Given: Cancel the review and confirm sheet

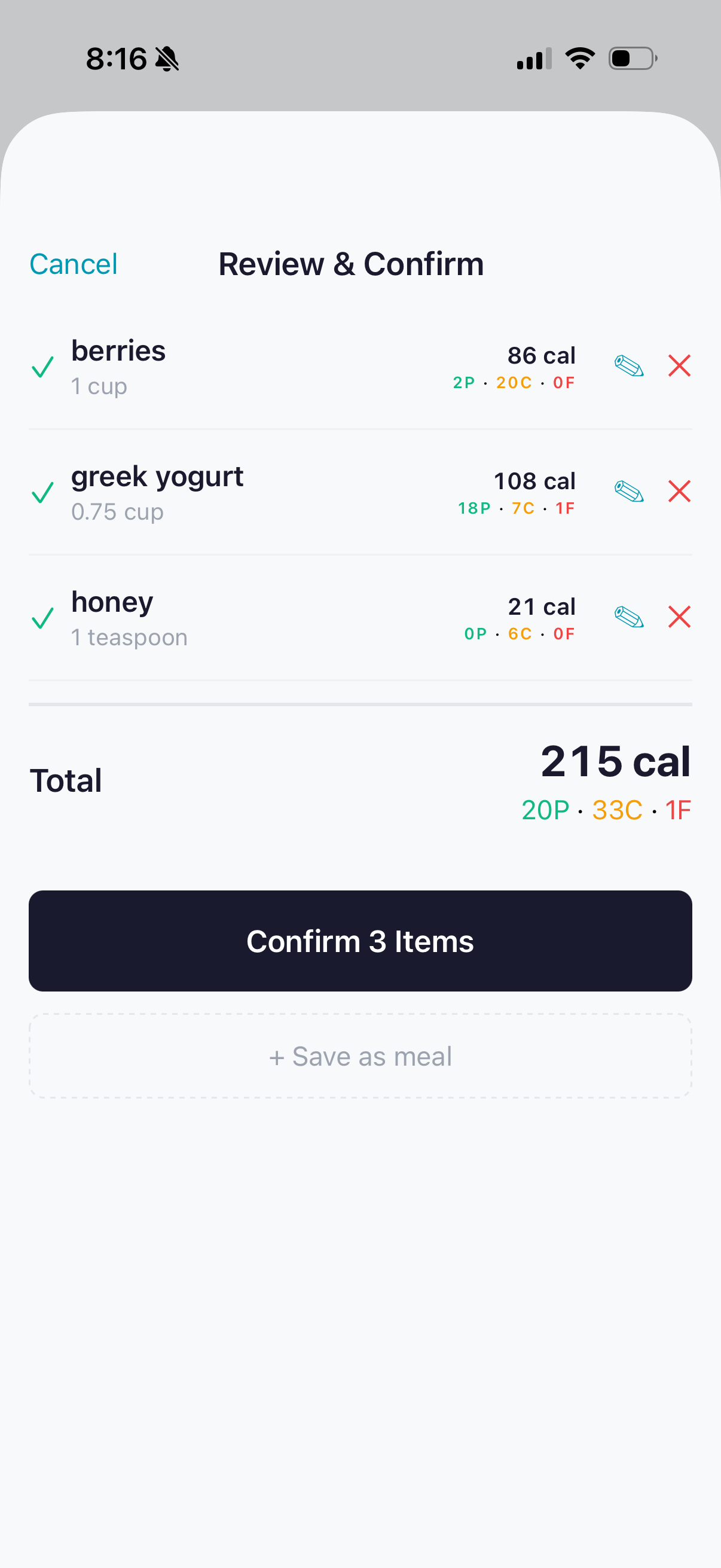Looking at the screenshot, I should tap(74, 264).
